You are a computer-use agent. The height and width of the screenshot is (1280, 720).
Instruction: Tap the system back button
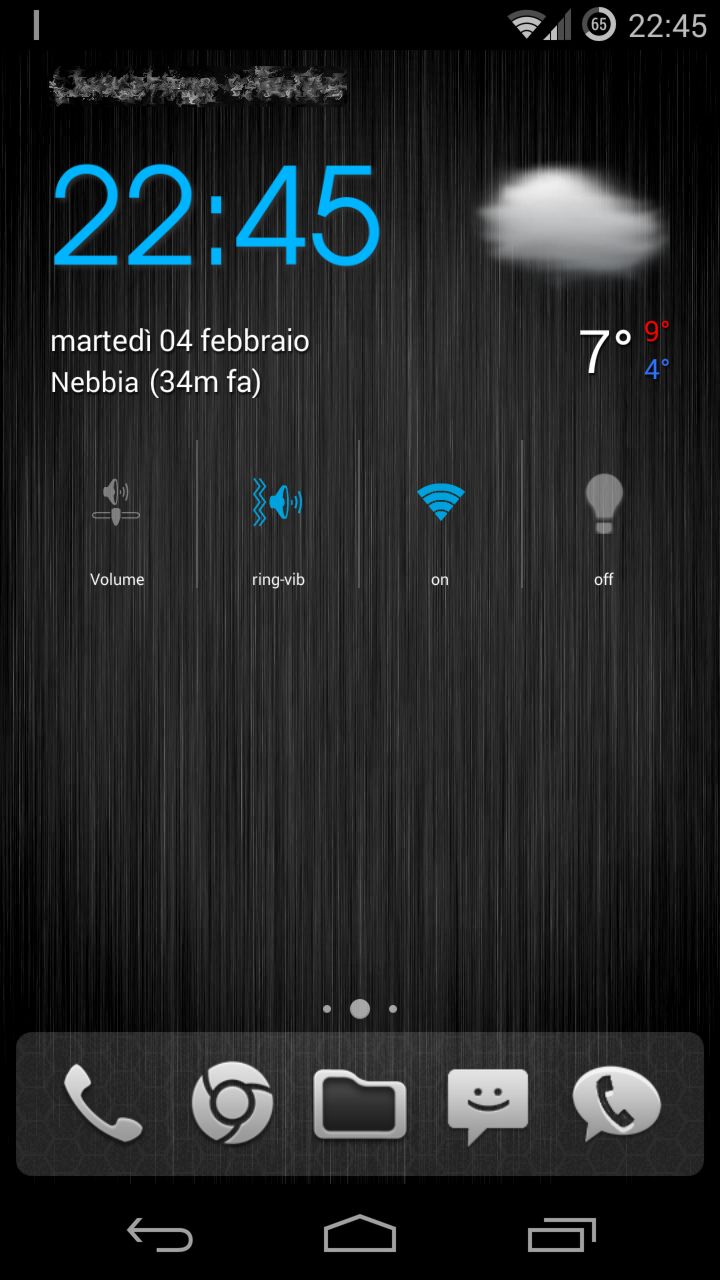(x=160, y=1235)
